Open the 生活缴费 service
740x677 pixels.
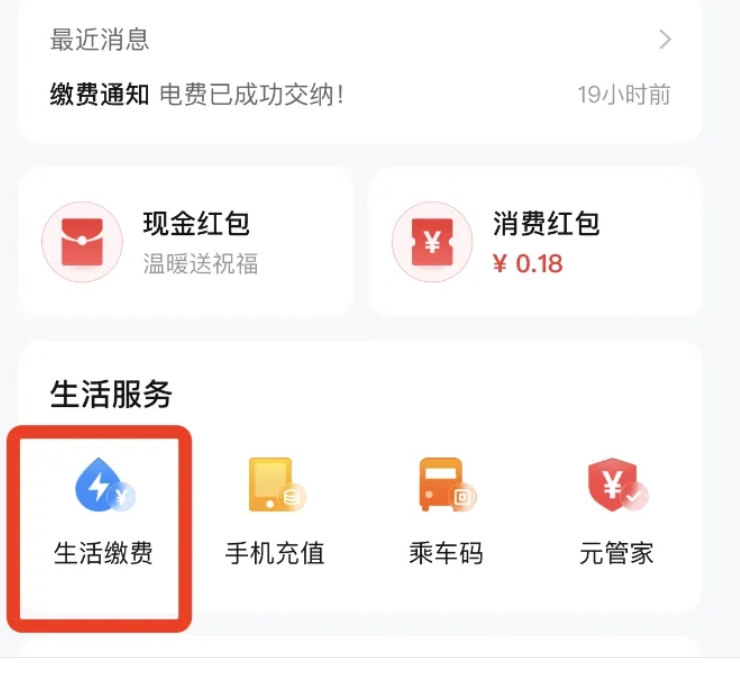tap(104, 512)
